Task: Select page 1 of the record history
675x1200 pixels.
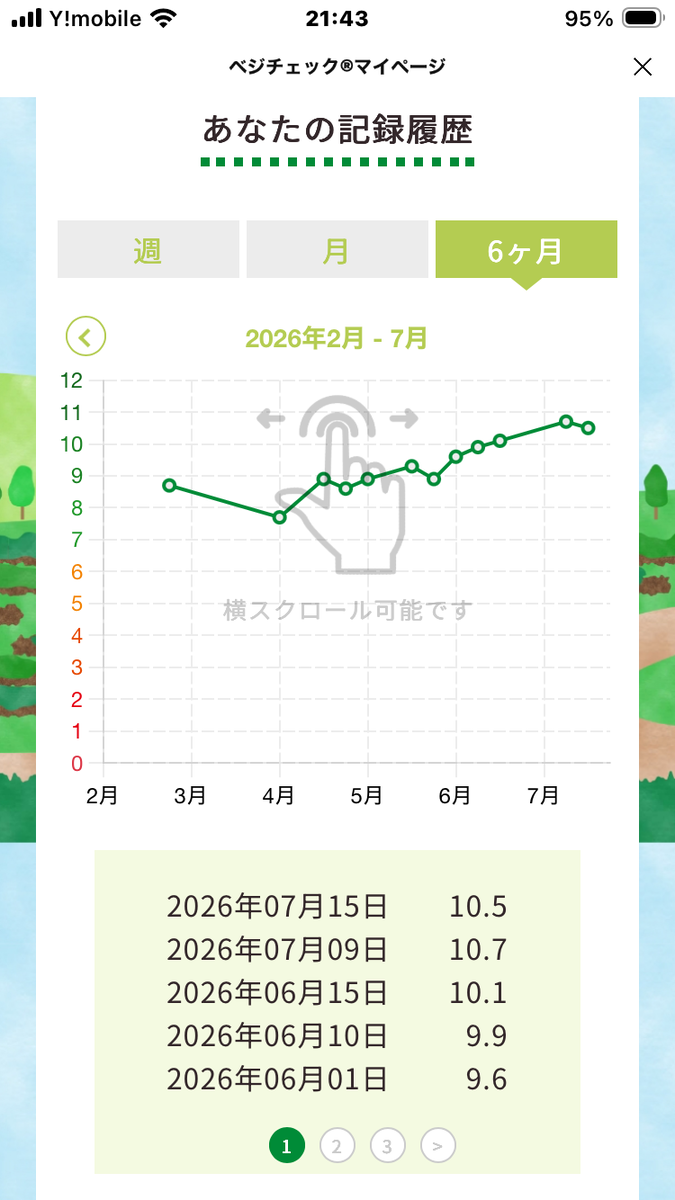Action: [286, 1146]
